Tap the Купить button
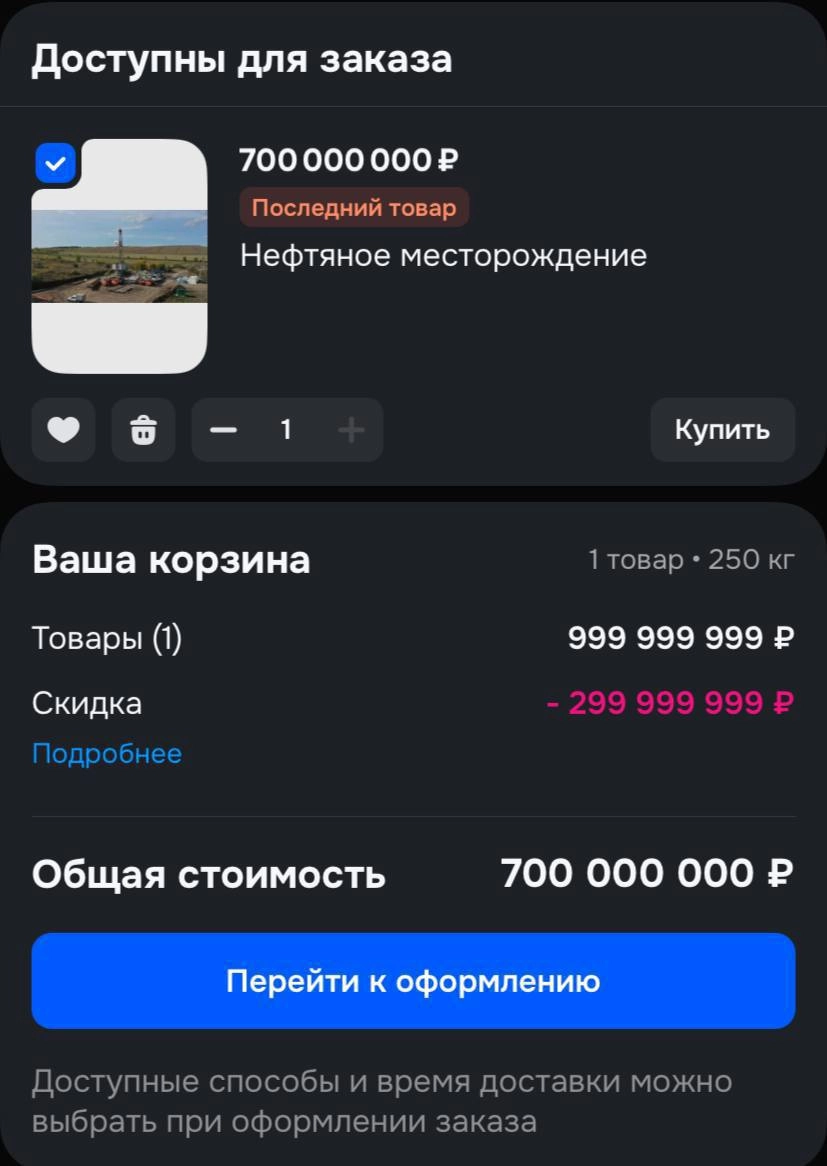Image resolution: width=827 pixels, height=1166 pixels. tap(722, 430)
